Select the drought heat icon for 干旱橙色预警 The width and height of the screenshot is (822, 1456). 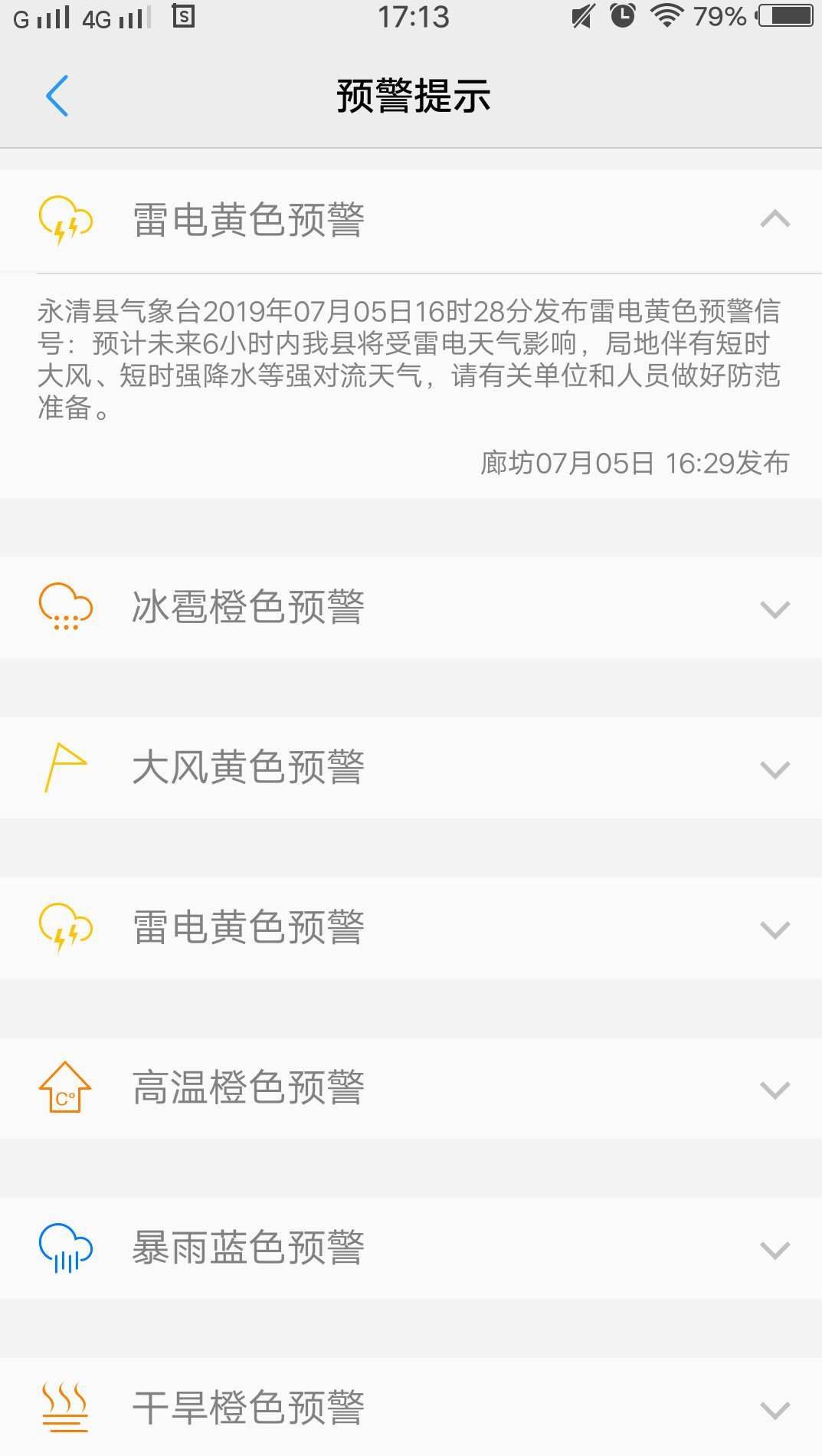[x=65, y=1407]
